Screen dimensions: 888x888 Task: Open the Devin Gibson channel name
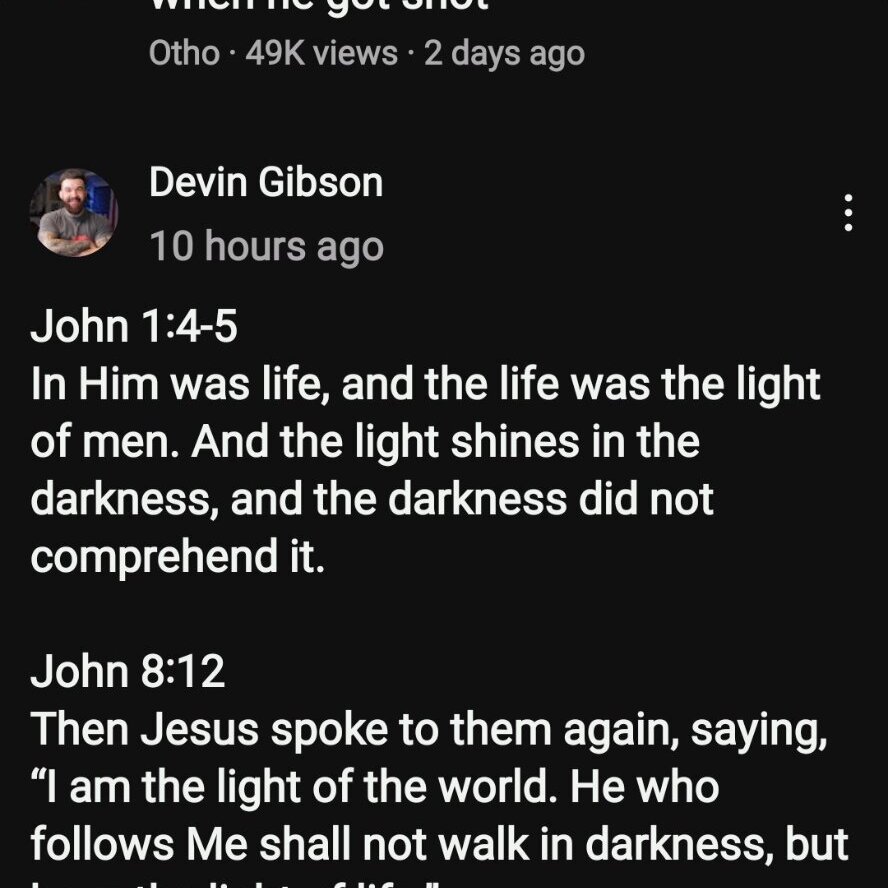click(x=265, y=183)
